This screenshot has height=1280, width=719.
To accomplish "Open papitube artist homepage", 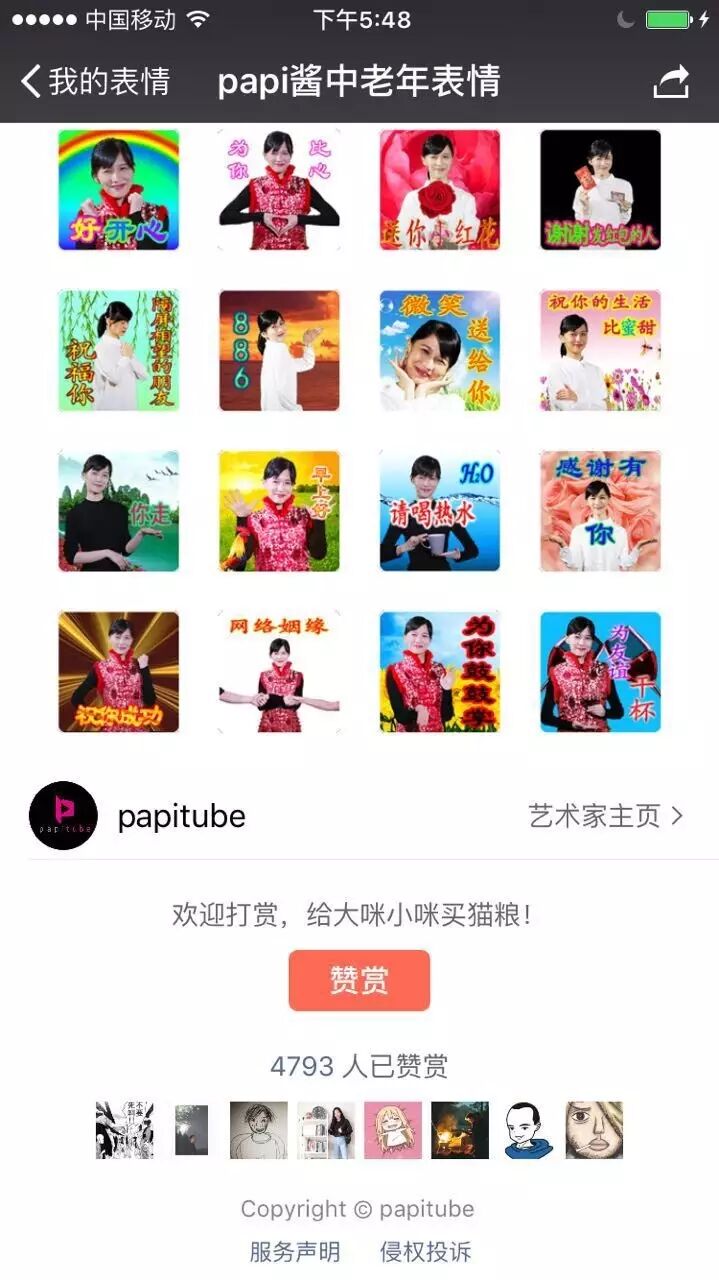I will click(x=606, y=816).
